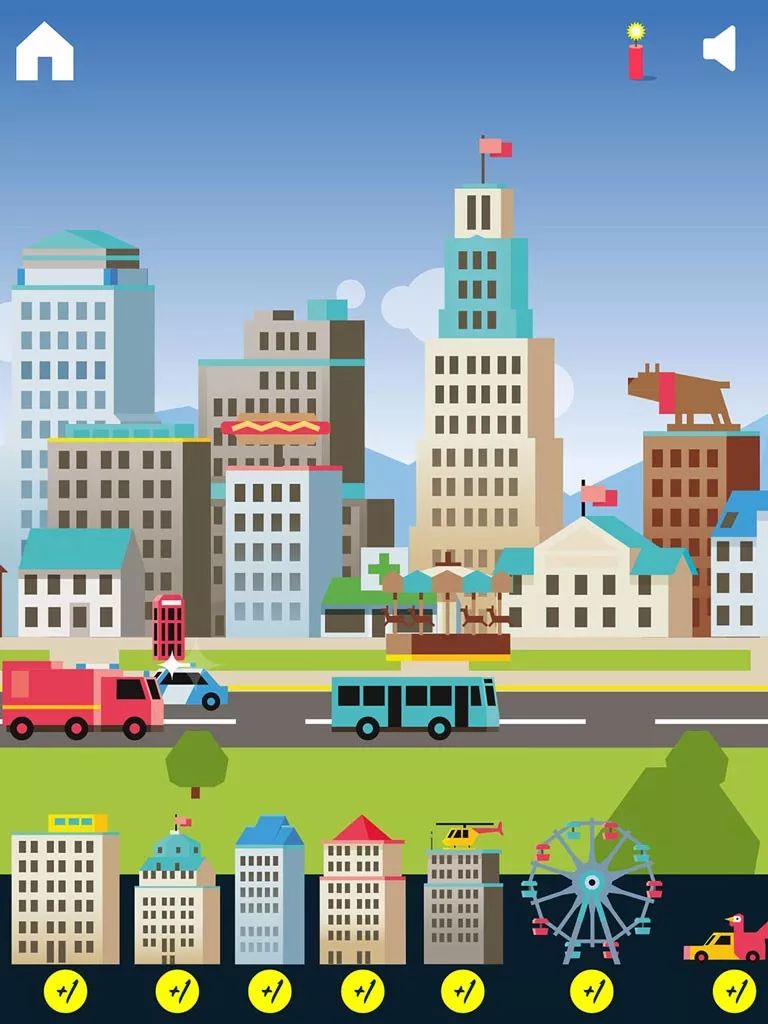Image resolution: width=768 pixels, height=1024 pixels.
Task: Tap yellow button under the duck car
Action: click(734, 991)
